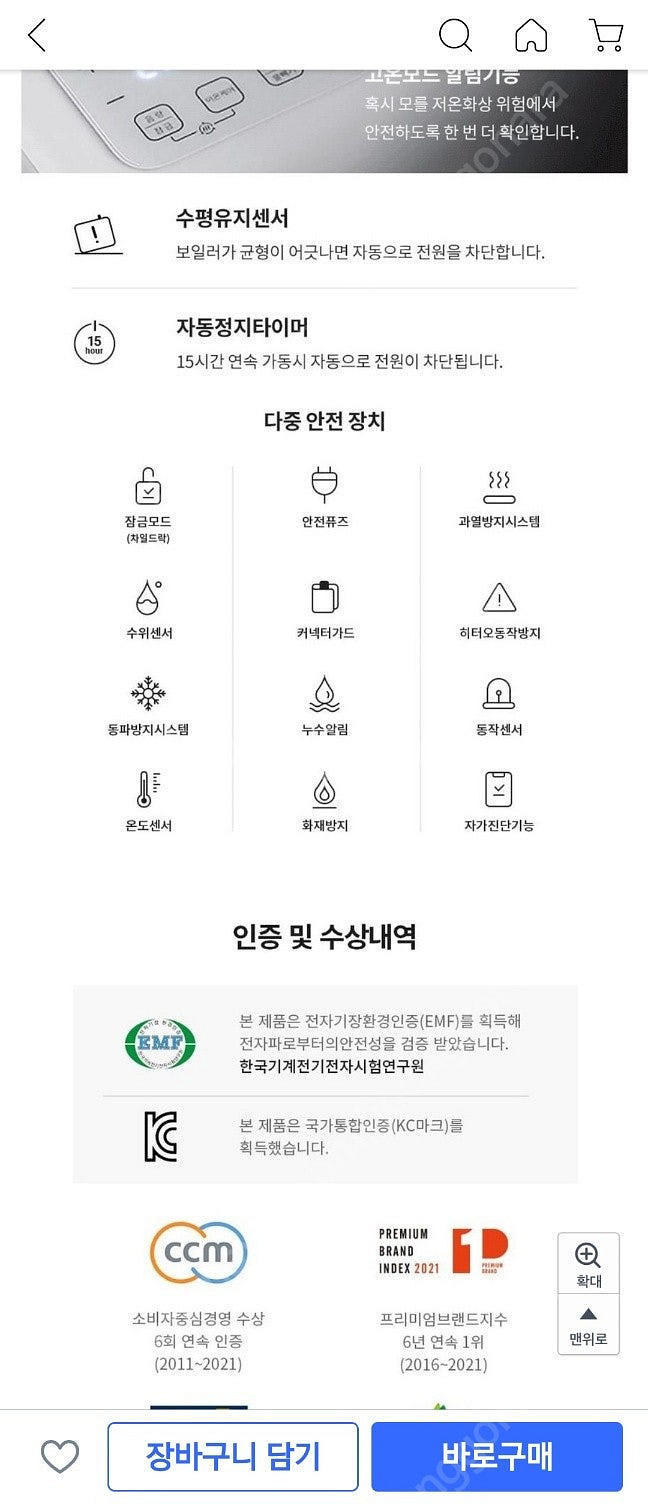Viewport: 648px width, 1504px height.
Task: Jump to top with 맨위로 button
Action: 588,1324
